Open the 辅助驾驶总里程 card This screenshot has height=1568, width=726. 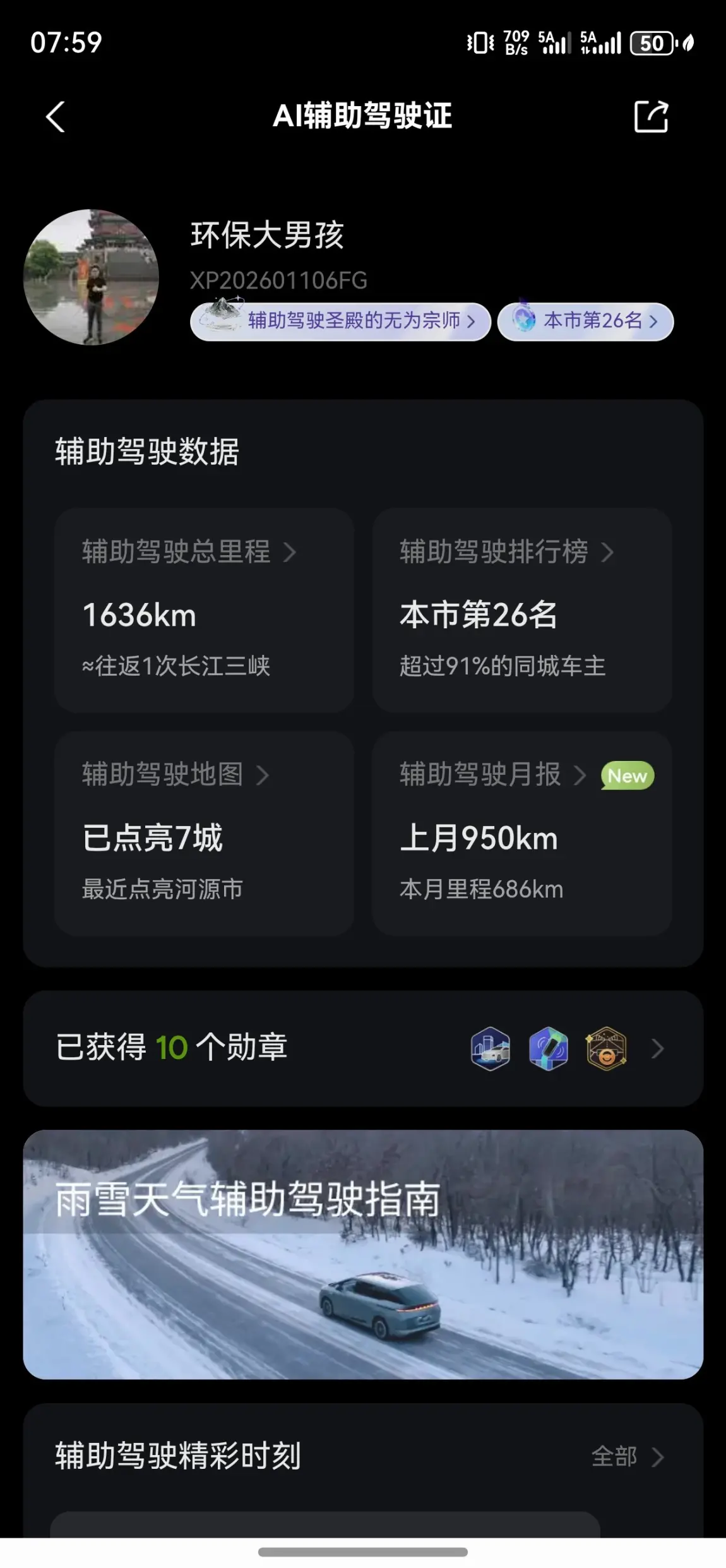[x=204, y=609]
